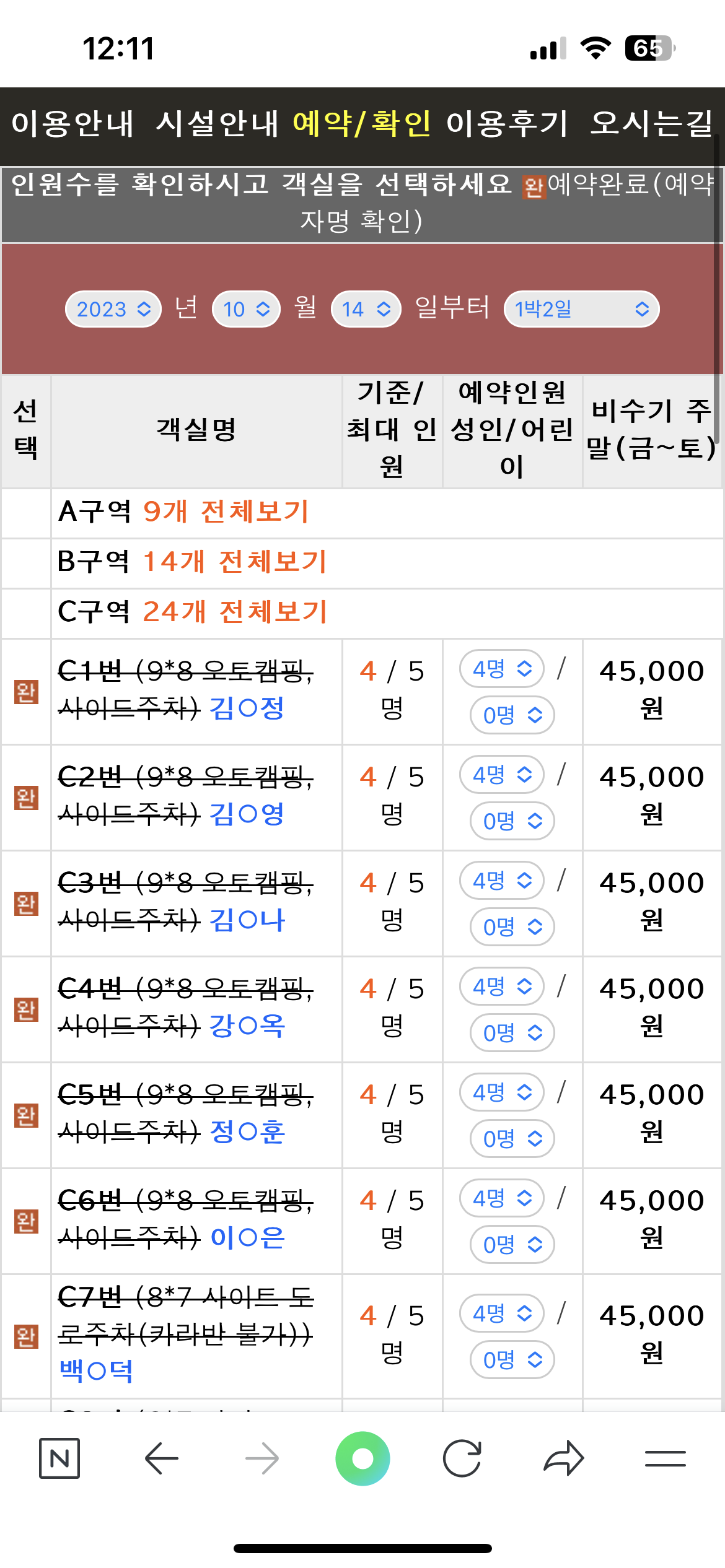Image resolution: width=725 pixels, height=1568 pixels.
Task: Open child count dropdown for C3번
Action: tap(512, 927)
